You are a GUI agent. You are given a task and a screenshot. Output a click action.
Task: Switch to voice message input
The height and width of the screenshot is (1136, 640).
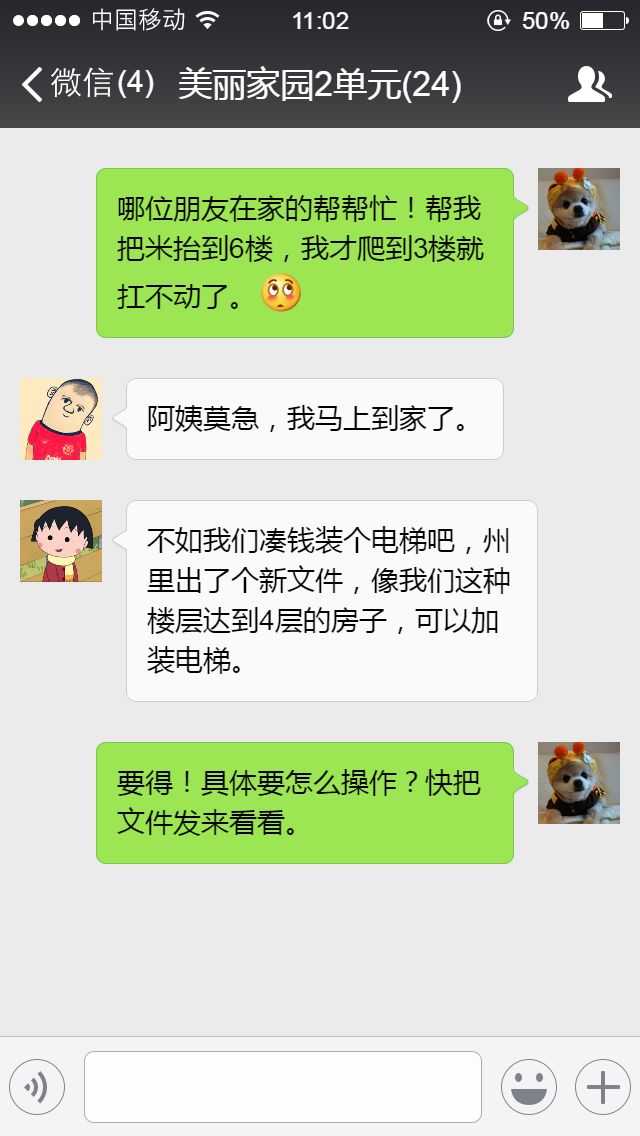(x=37, y=1087)
